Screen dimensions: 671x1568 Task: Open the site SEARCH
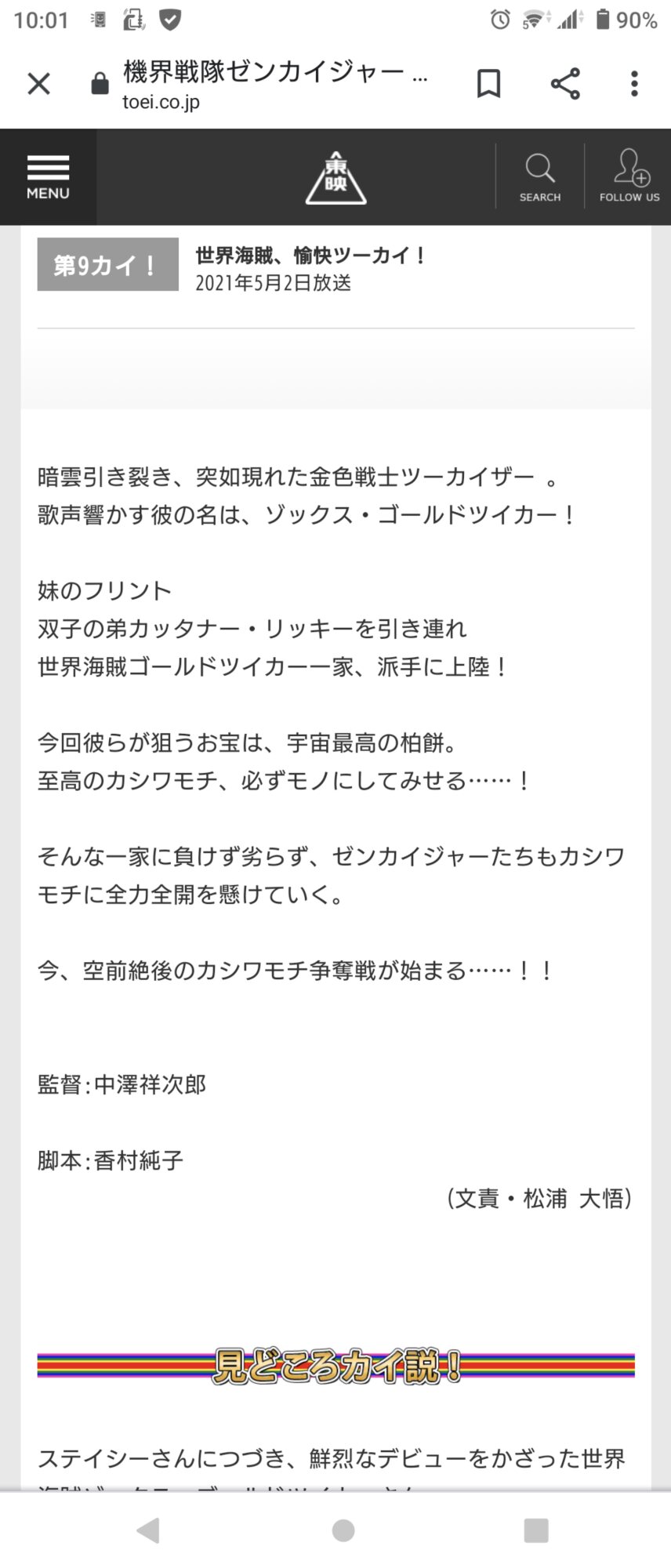tap(539, 177)
